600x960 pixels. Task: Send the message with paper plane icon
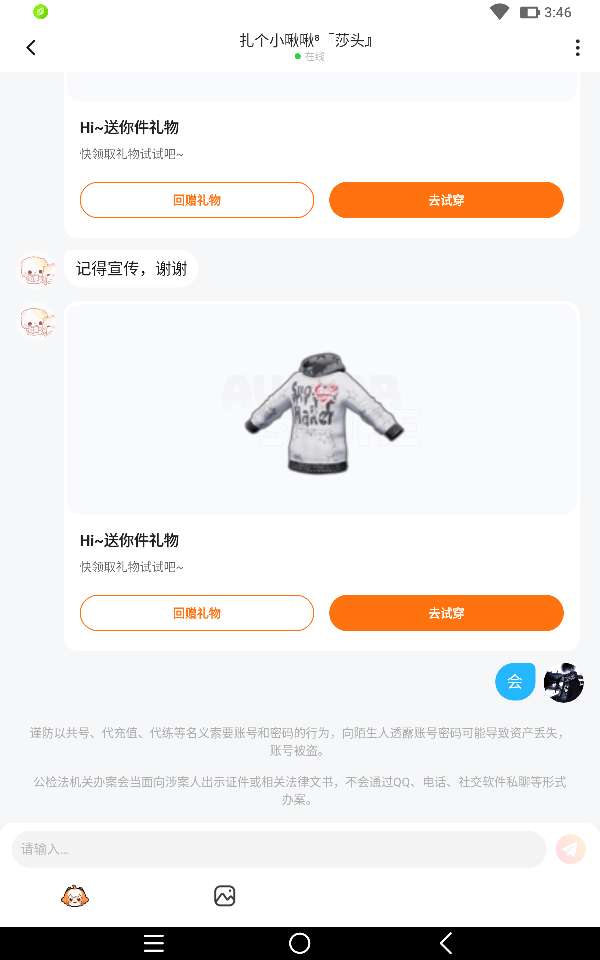(571, 849)
